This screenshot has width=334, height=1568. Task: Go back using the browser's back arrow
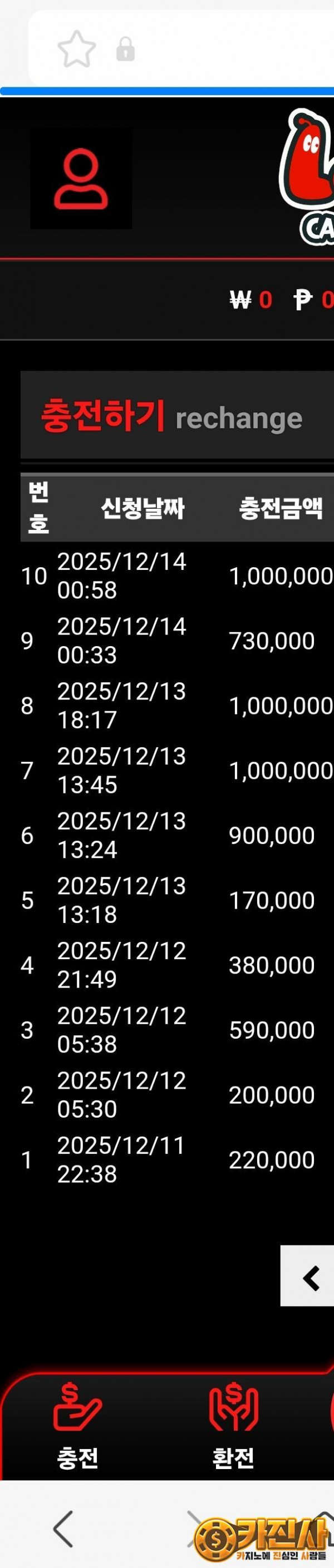point(64,1529)
